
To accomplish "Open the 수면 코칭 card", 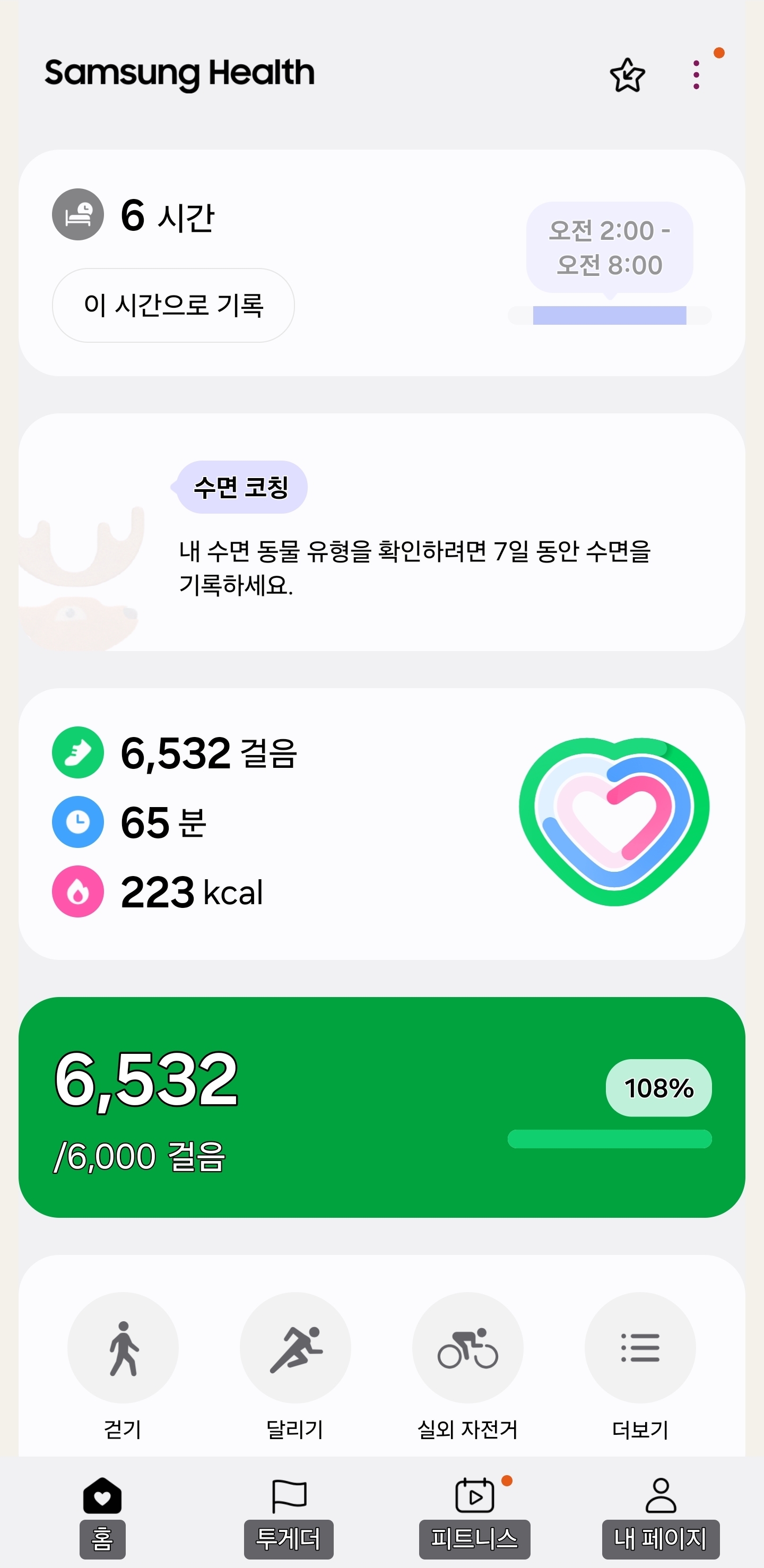I will click(x=381, y=533).
